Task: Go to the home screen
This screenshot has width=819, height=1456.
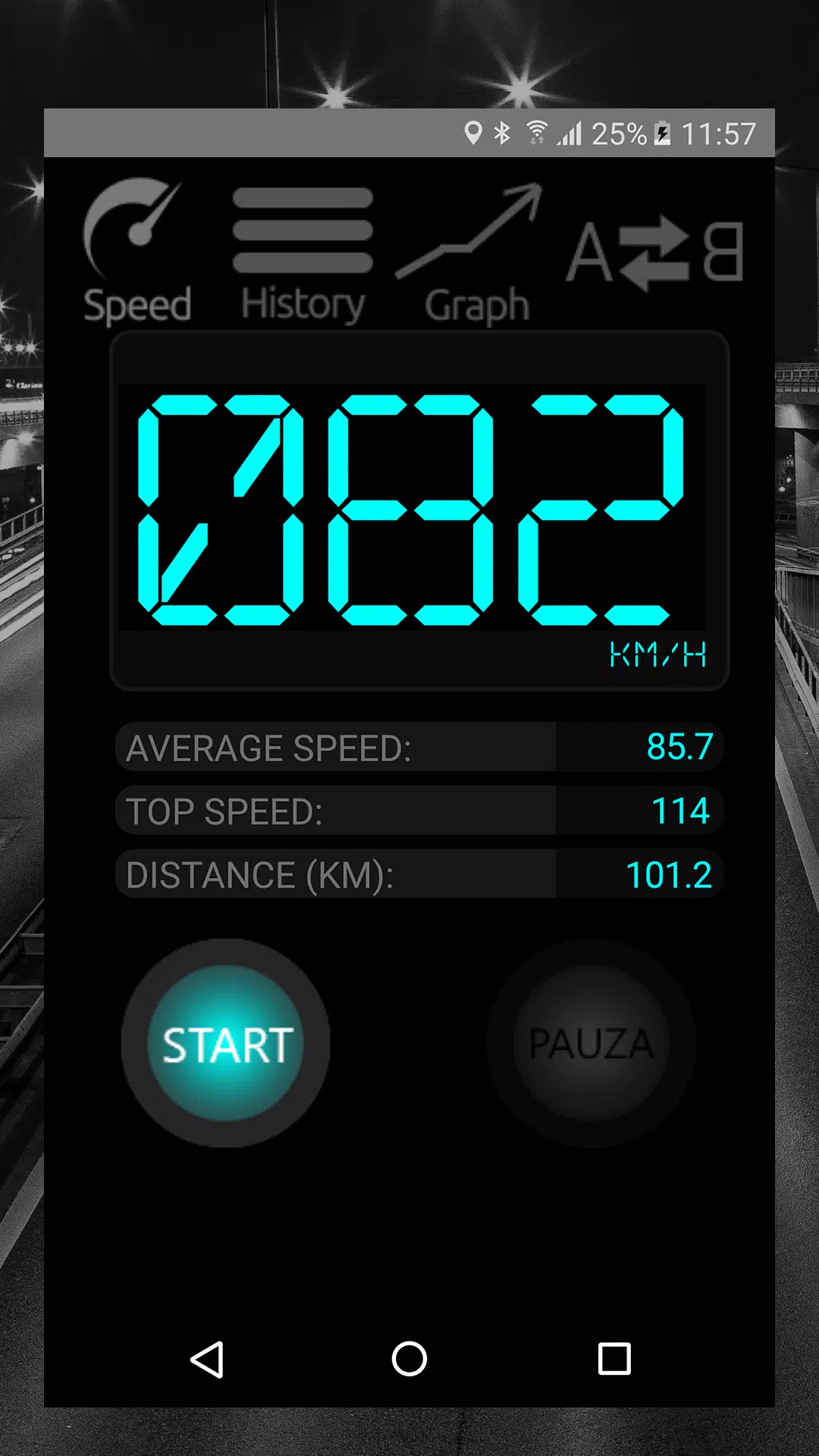Action: pos(409,1358)
